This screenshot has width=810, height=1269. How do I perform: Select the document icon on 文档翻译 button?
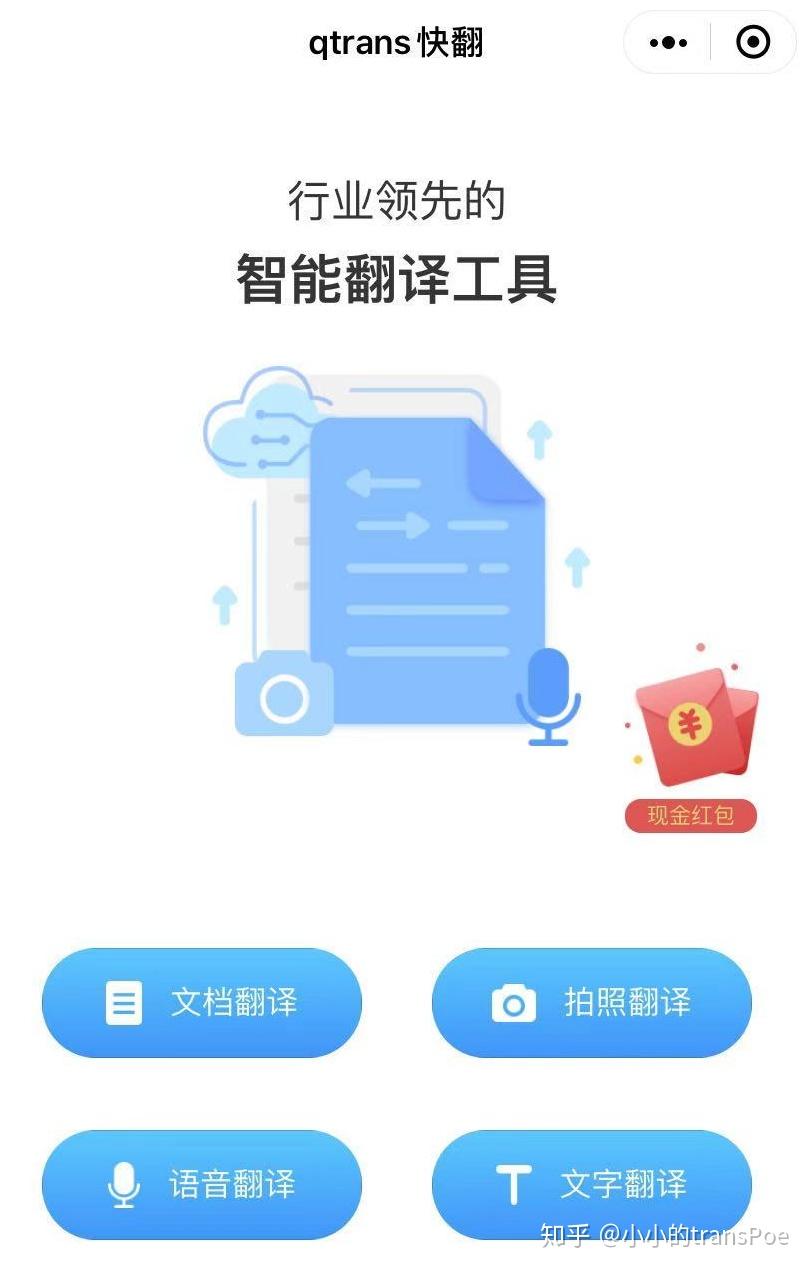coord(123,1002)
